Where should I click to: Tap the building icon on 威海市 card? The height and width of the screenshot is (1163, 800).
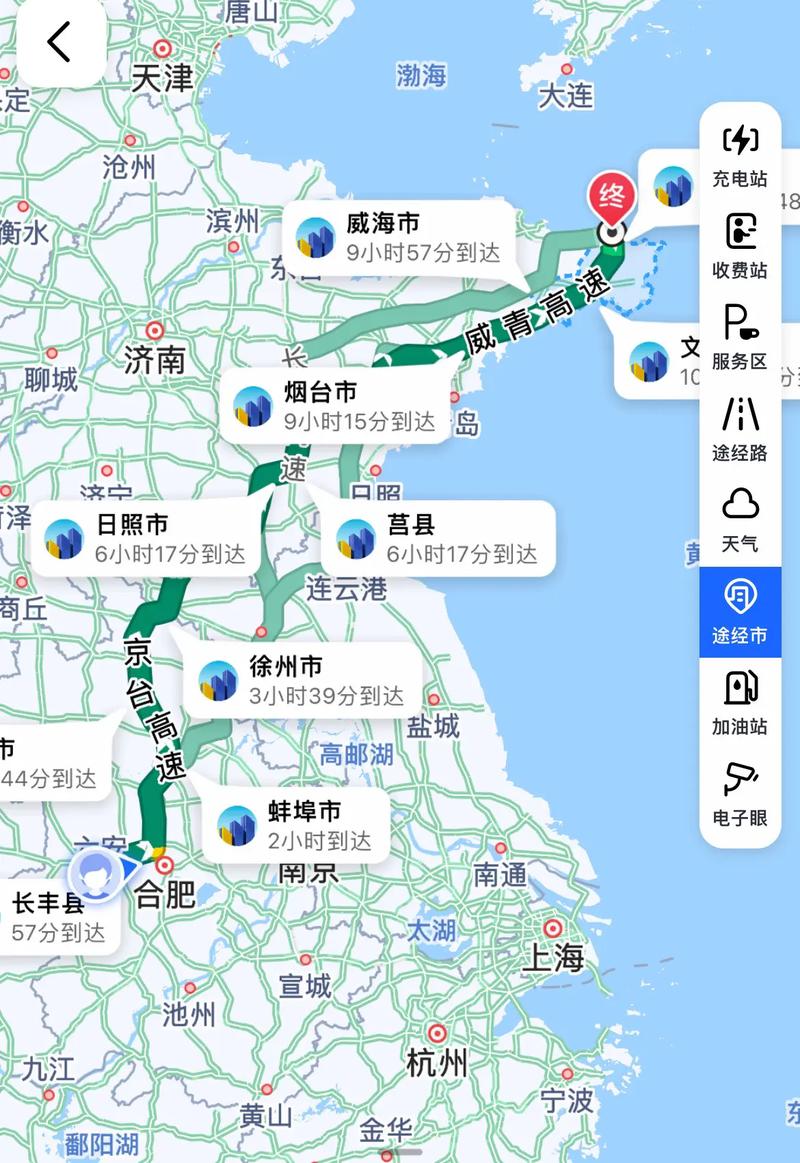click(x=316, y=238)
